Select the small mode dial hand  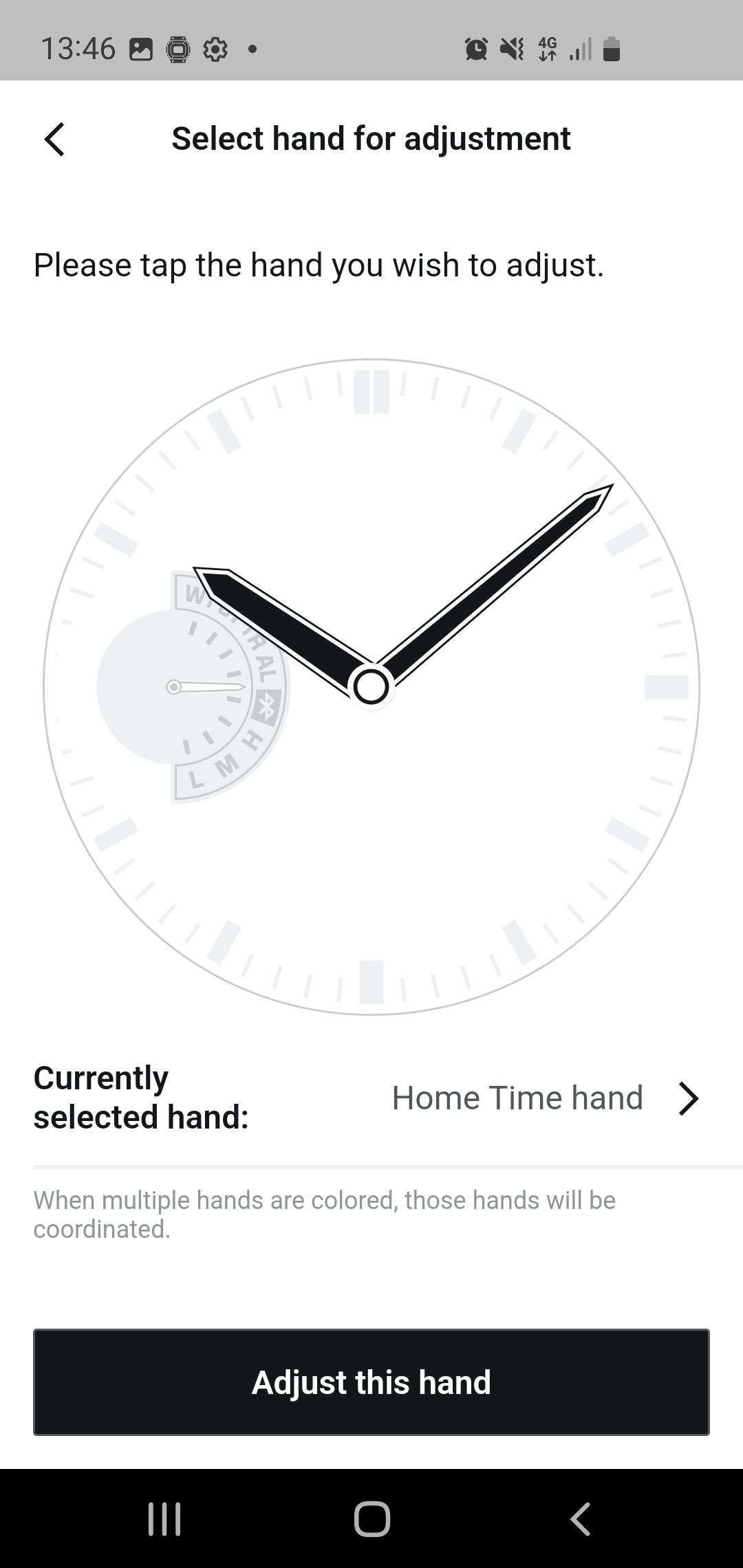pos(207,687)
